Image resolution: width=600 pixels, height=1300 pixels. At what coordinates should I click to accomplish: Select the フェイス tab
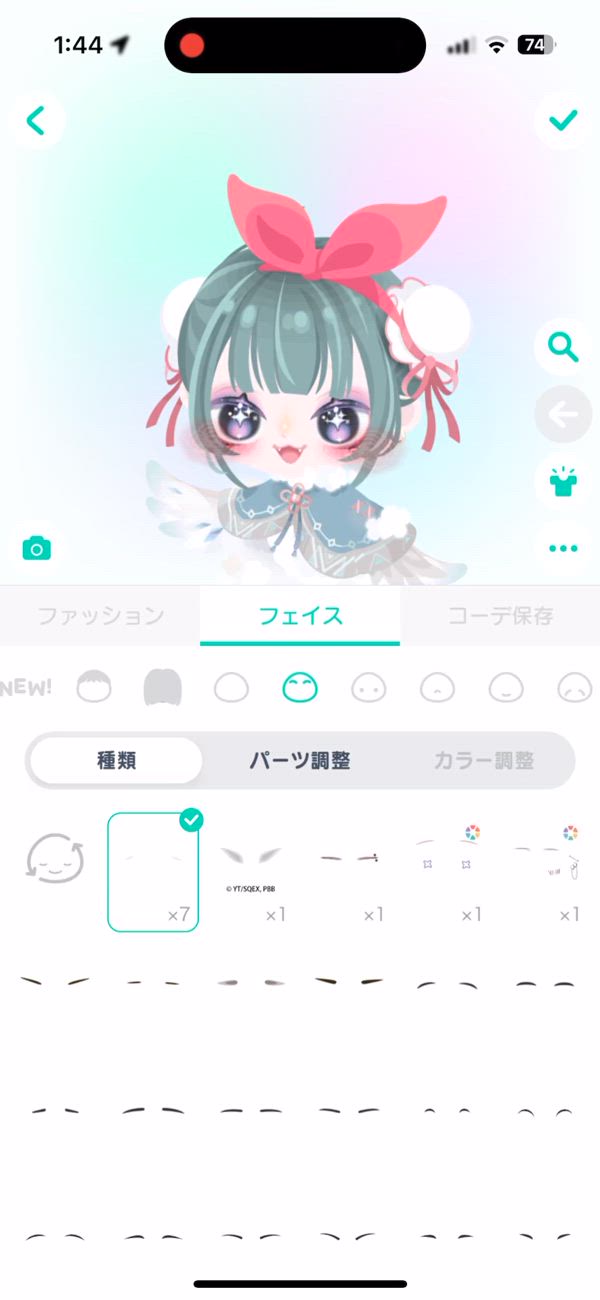pos(300,615)
